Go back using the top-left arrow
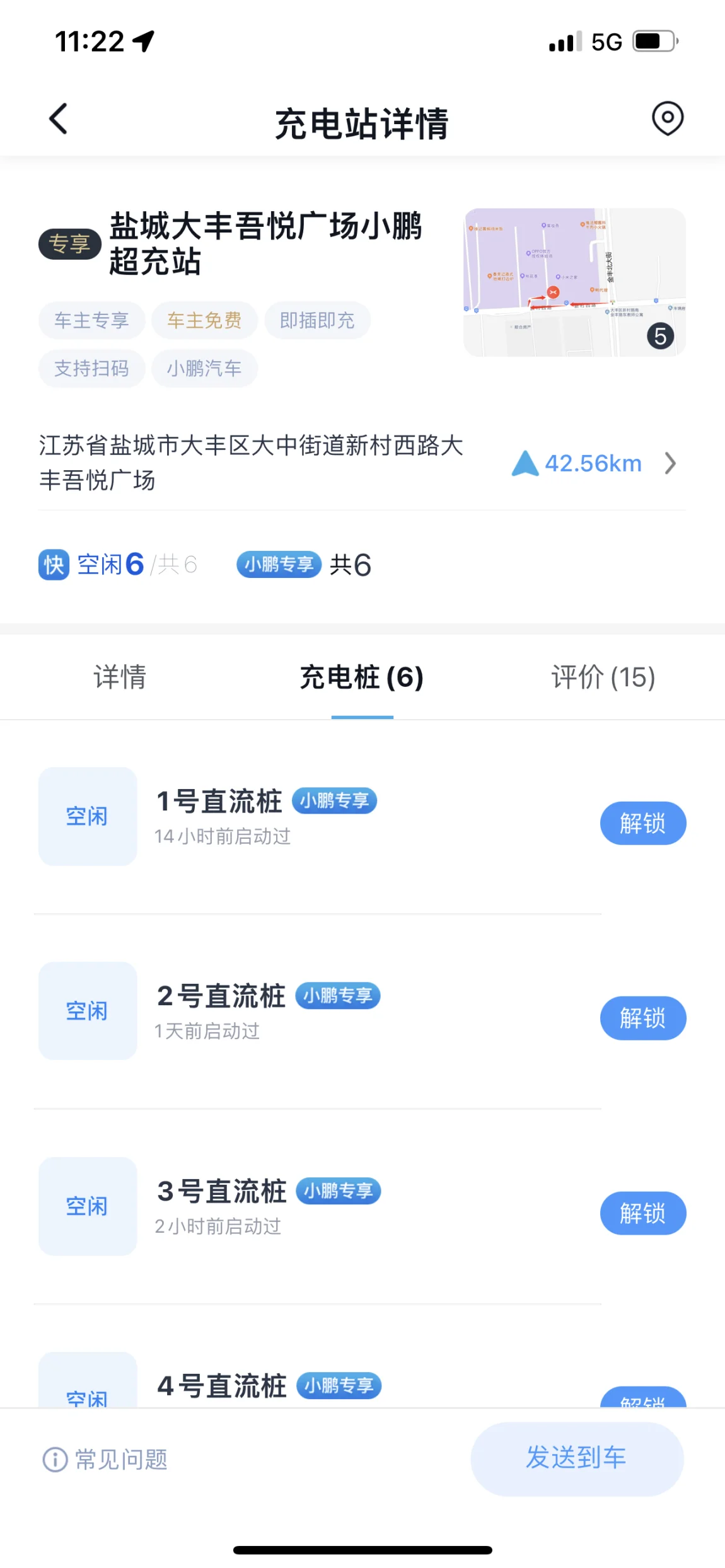The width and height of the screenshot is (725, 1568). pos(58,118)
